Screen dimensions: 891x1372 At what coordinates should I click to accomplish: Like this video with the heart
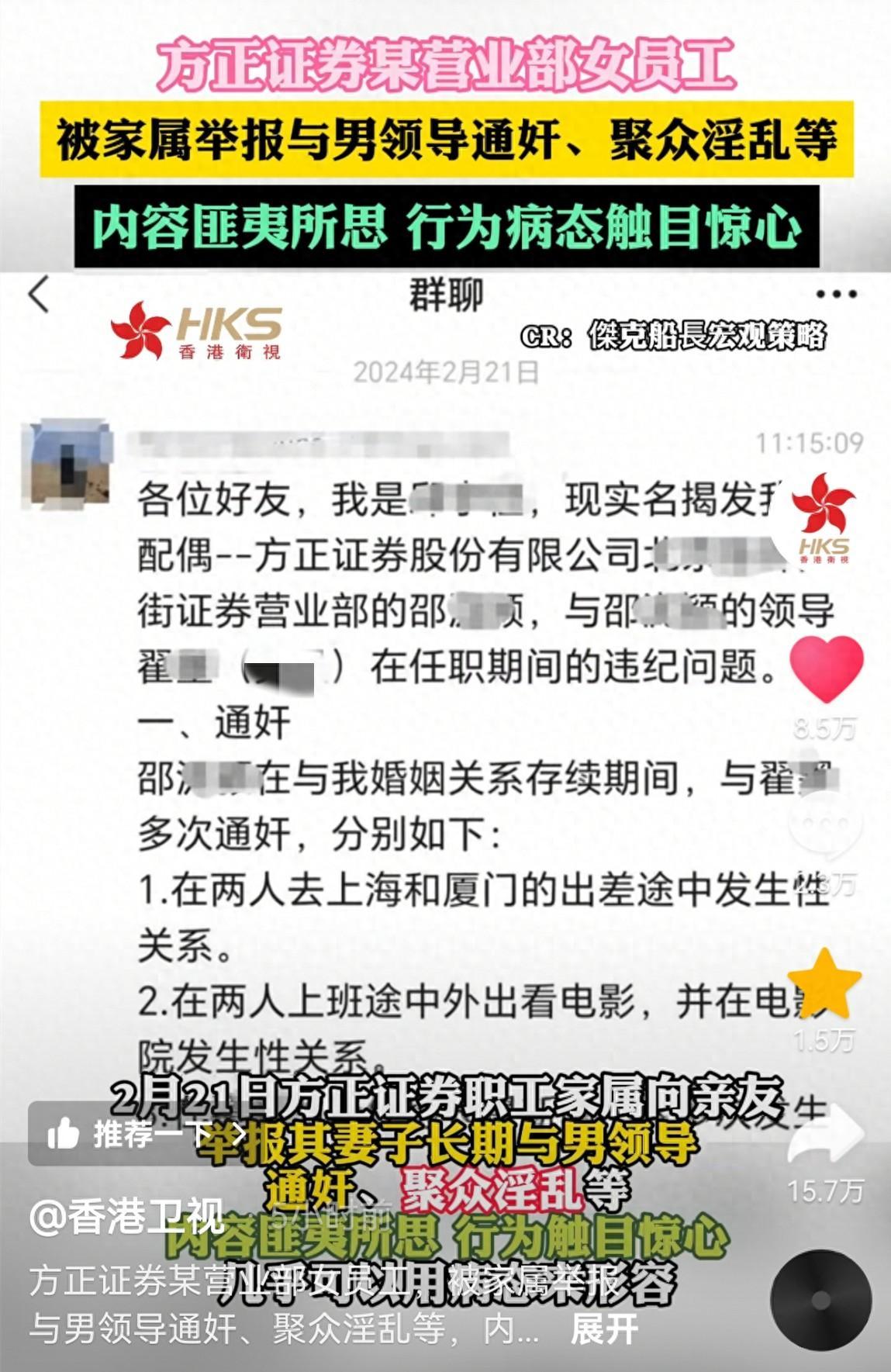point(825,669)
